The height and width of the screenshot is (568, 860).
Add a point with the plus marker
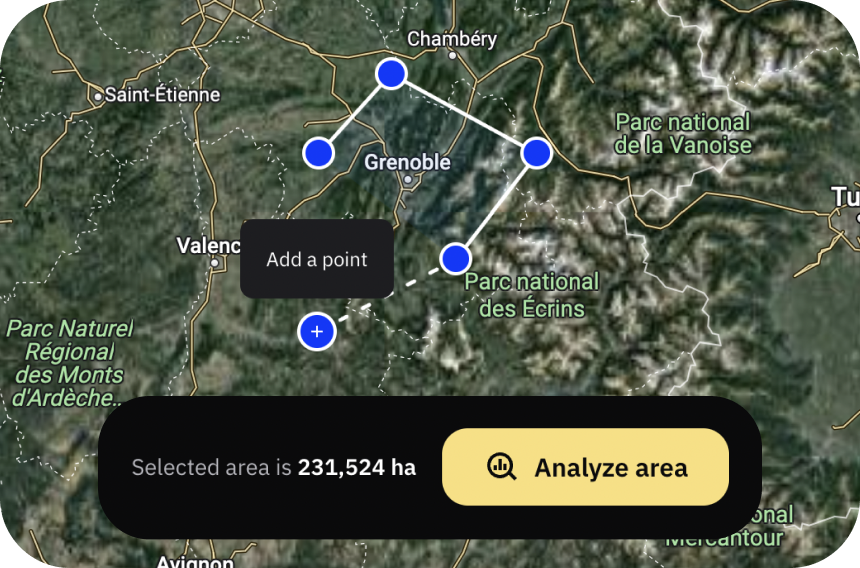click(317, 331)
